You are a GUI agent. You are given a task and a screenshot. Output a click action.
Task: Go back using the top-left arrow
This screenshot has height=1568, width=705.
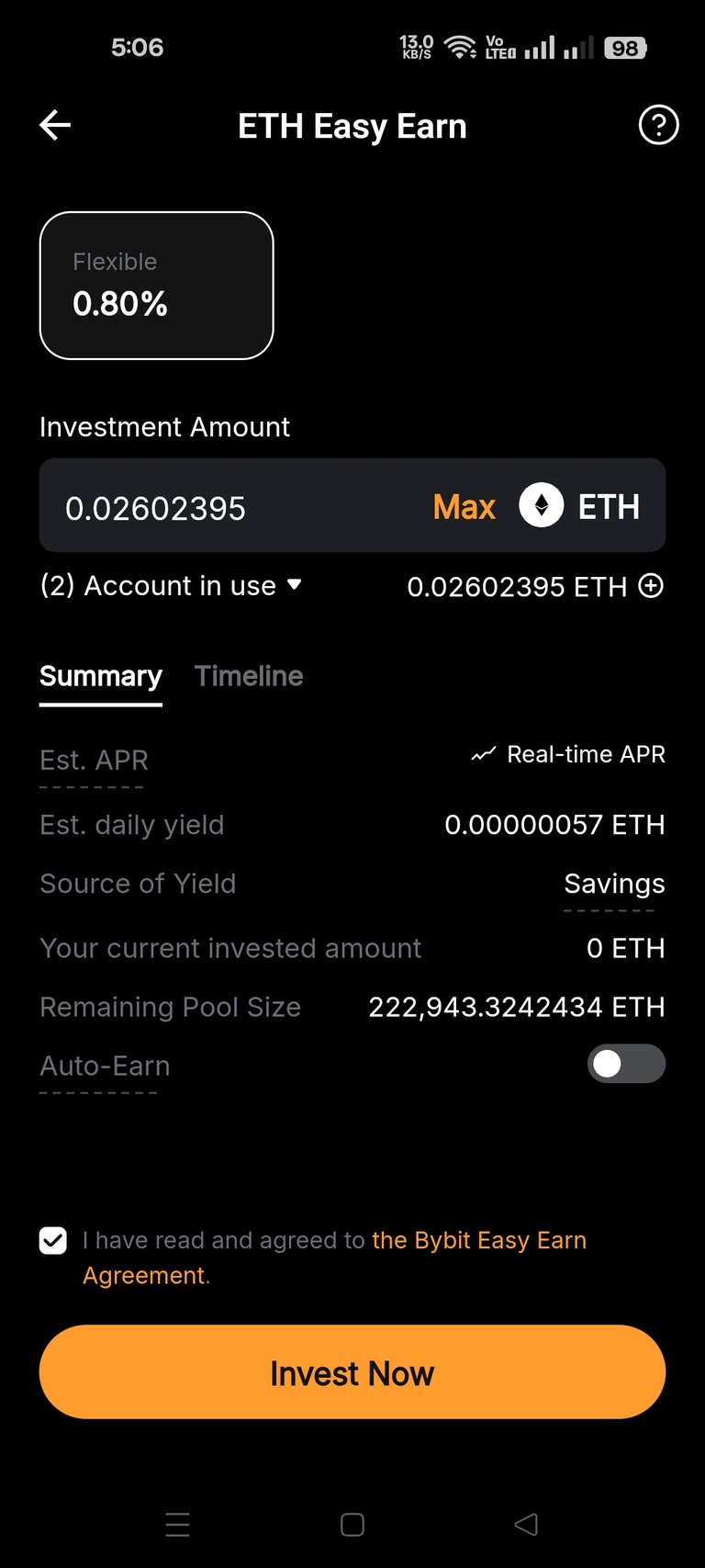(x=55, y=125)
